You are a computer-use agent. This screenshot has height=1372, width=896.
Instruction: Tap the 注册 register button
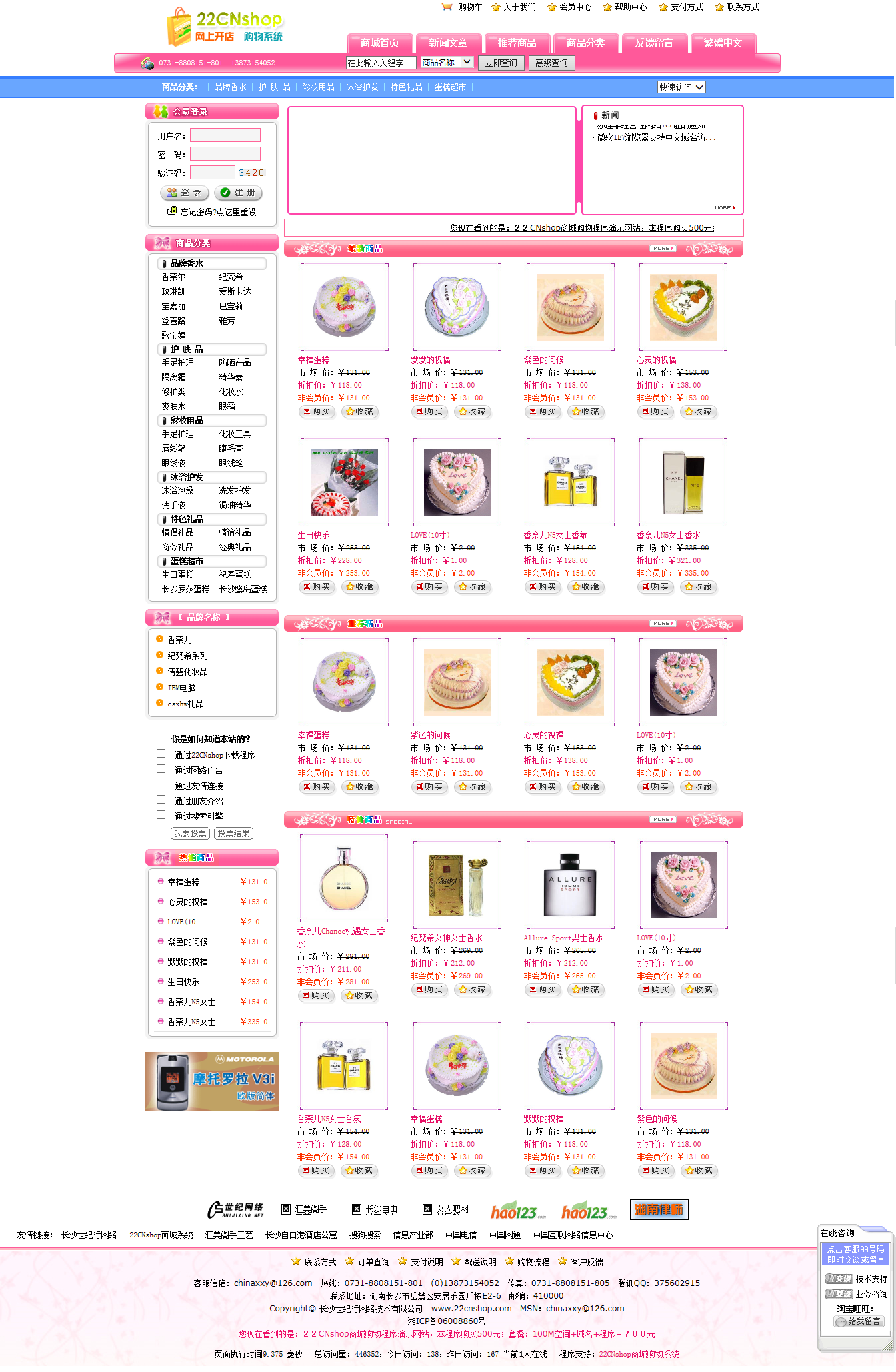tap(239, 193)
